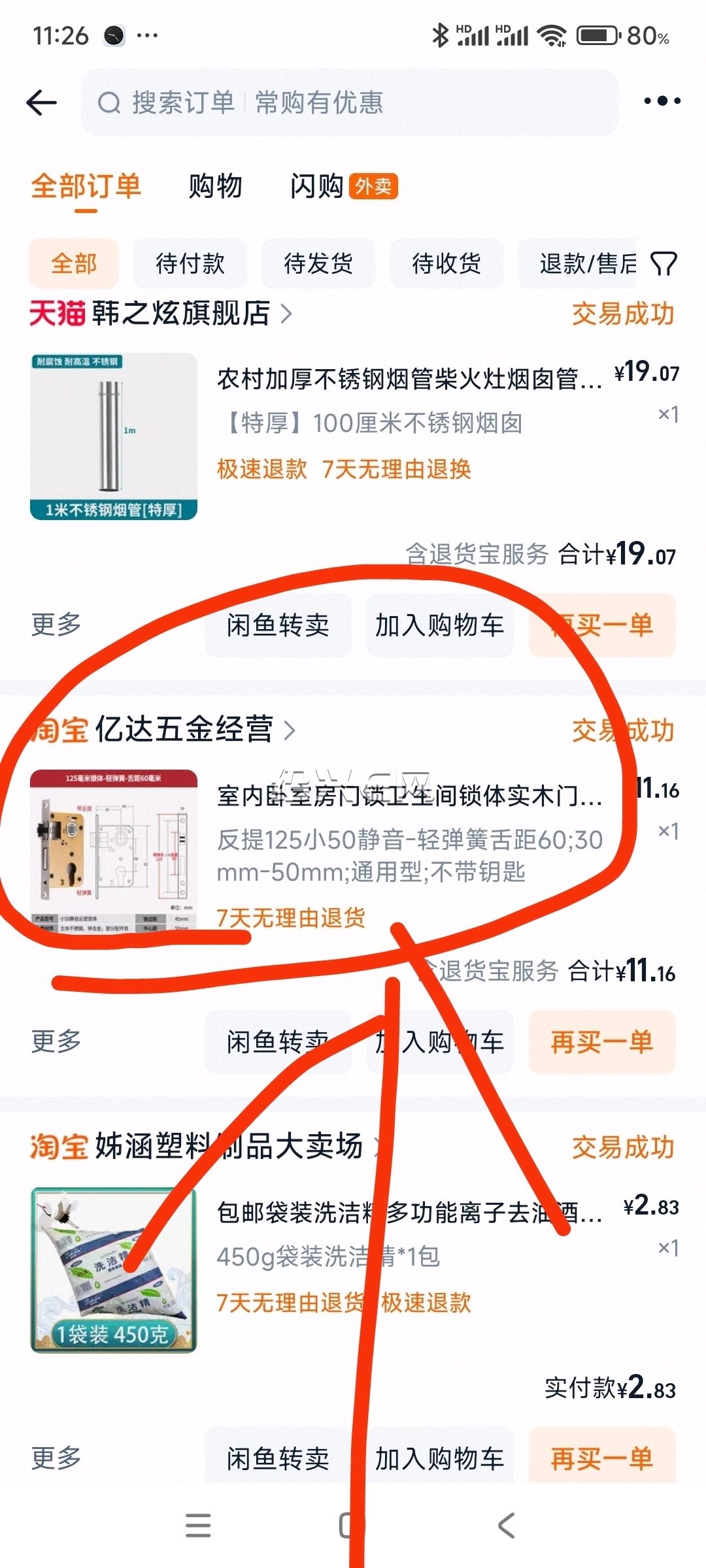Open the 亿达五金经营 shop page
706x1568 pixels.
pos(163,730)
